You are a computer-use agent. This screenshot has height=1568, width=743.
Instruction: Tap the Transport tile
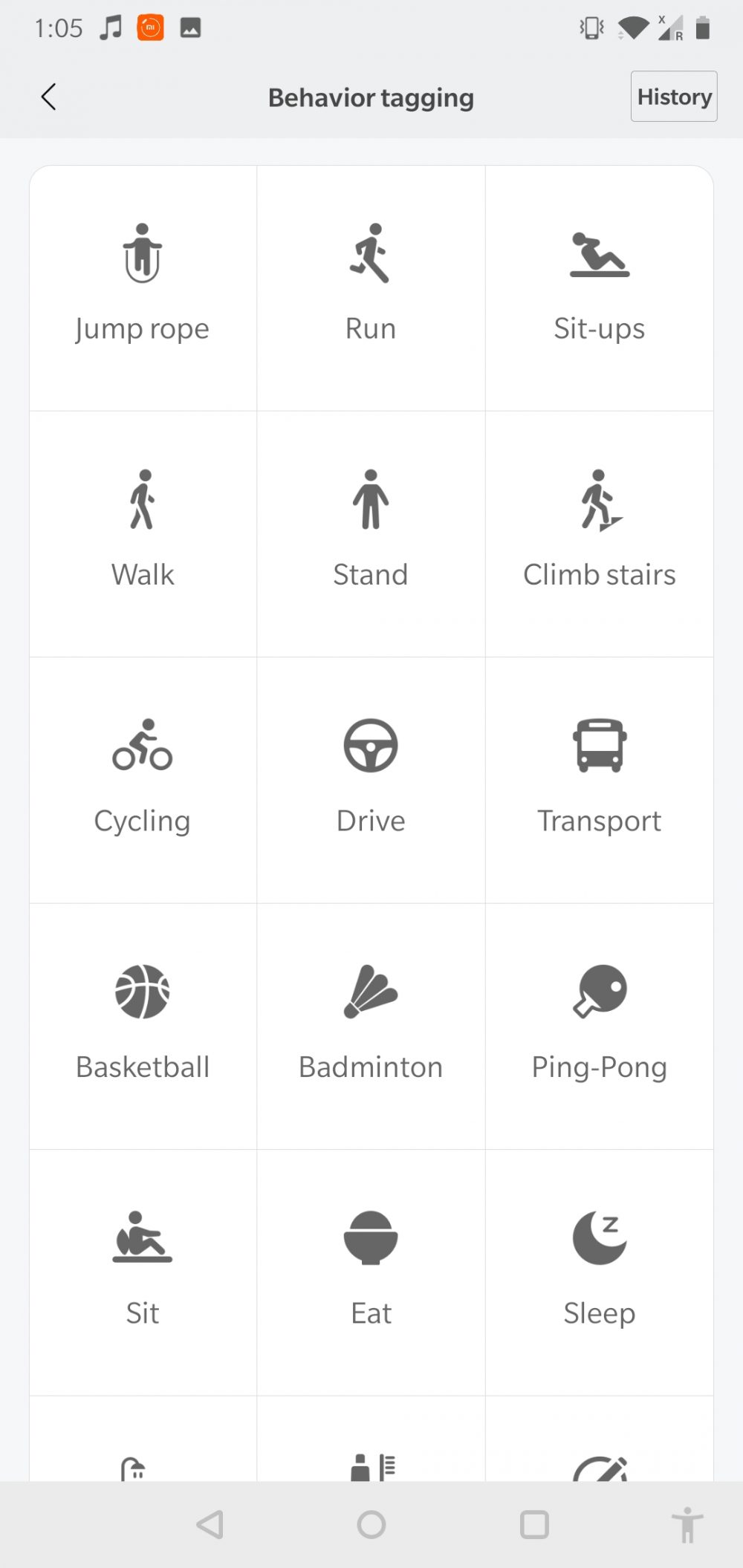click(x=599, y=780)
